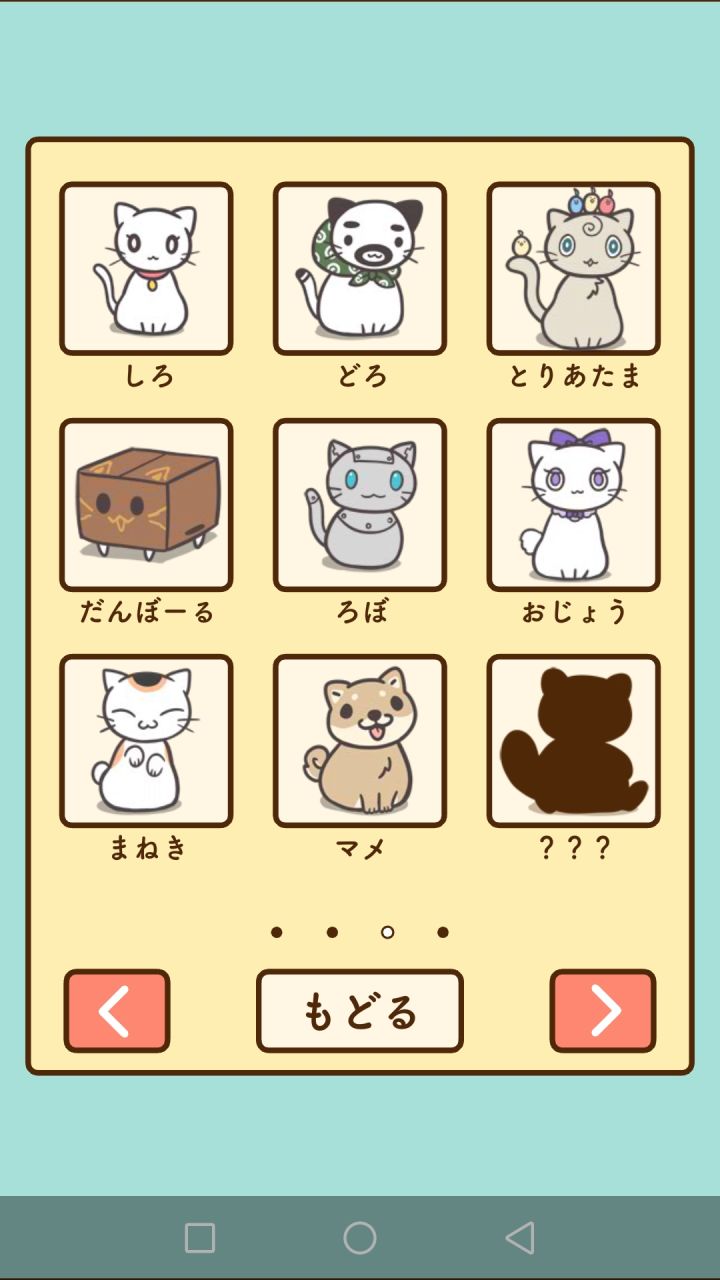Open the マメ shiba dog card
This screenshot has height=1280, width=720.
coord(360,740)
